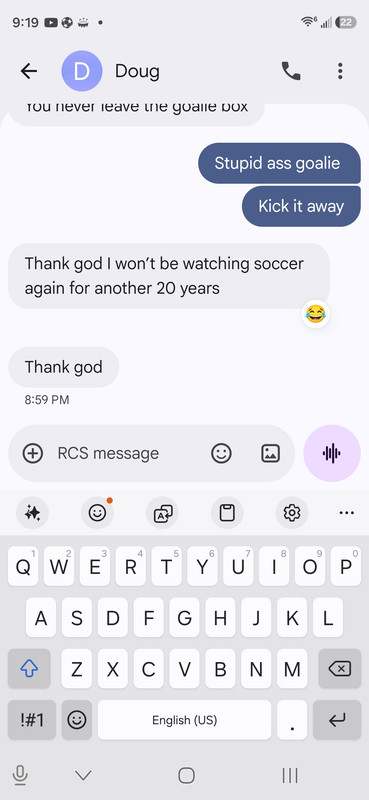
Task: Hide the keyboard with down chevron
Action: coord(83,776)
